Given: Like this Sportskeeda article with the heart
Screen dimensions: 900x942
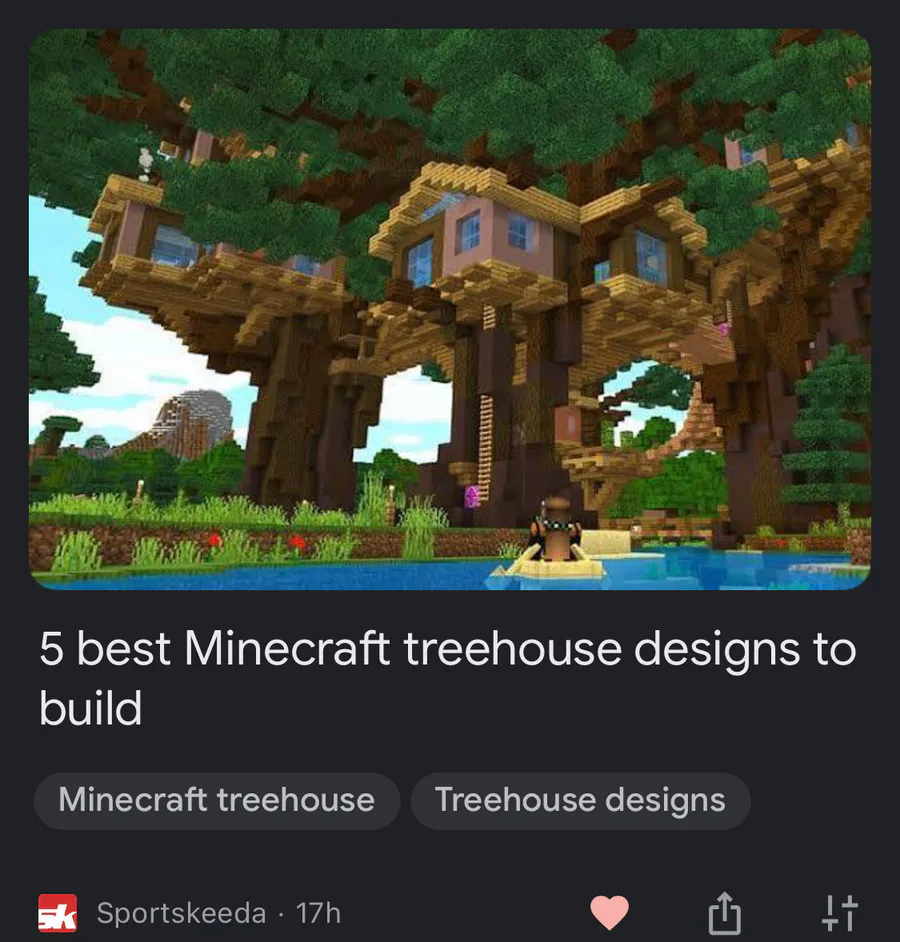Looking at the screenshot, I should (609, 913).
